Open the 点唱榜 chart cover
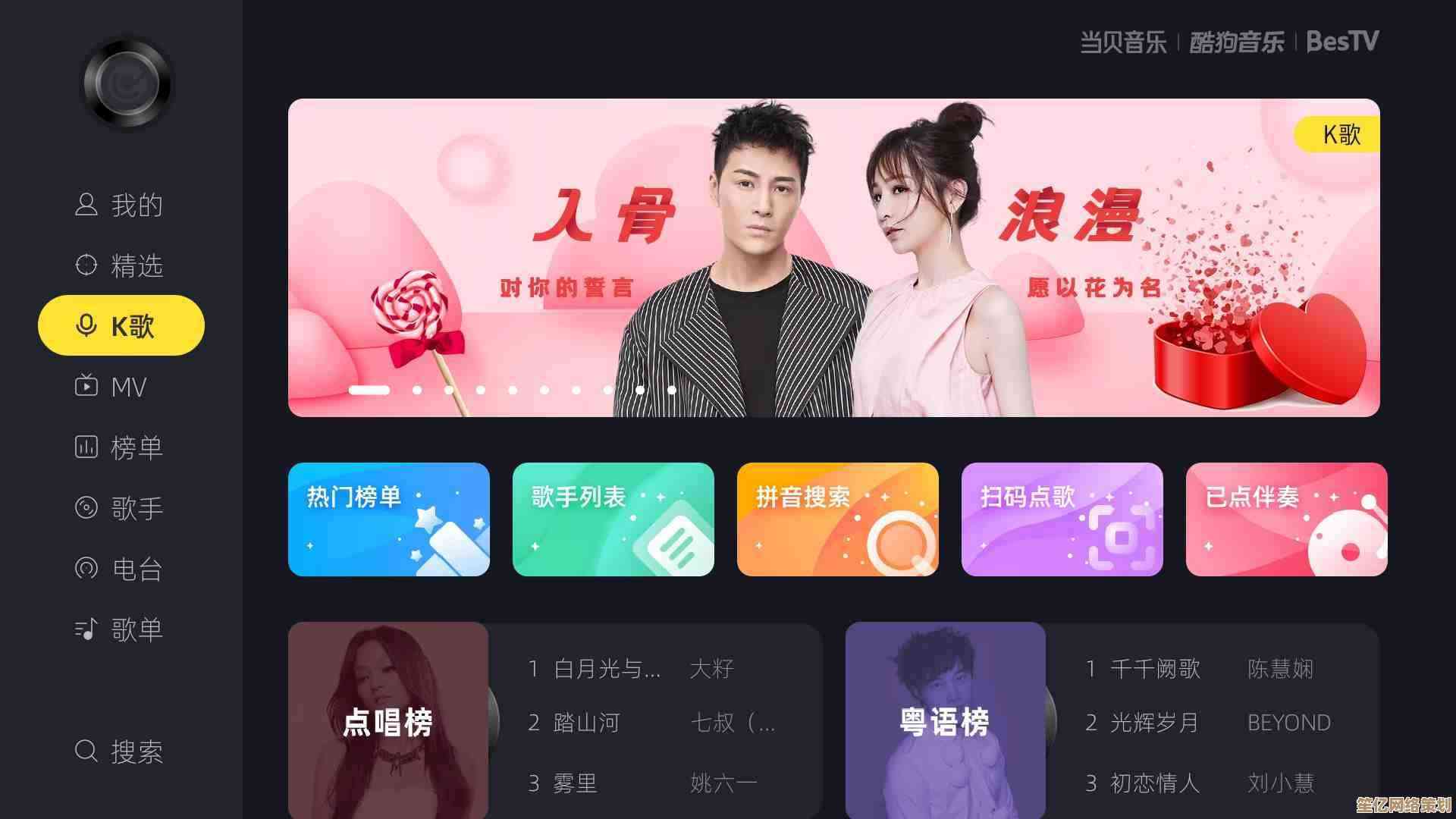Image resolution: width=1456 pixels, height=819 pixels. pyautogui.click(x=388, y=720)
